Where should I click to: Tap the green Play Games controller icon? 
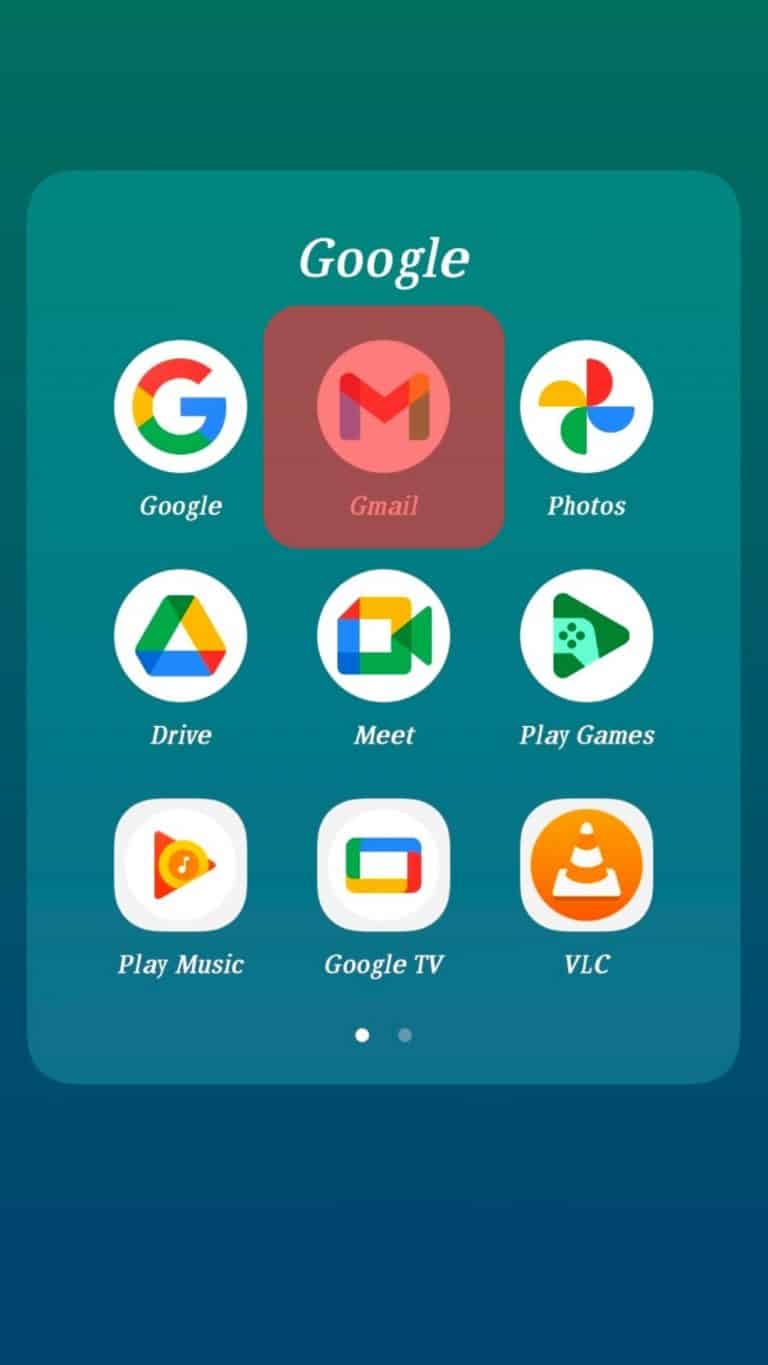tap(587, 635)
